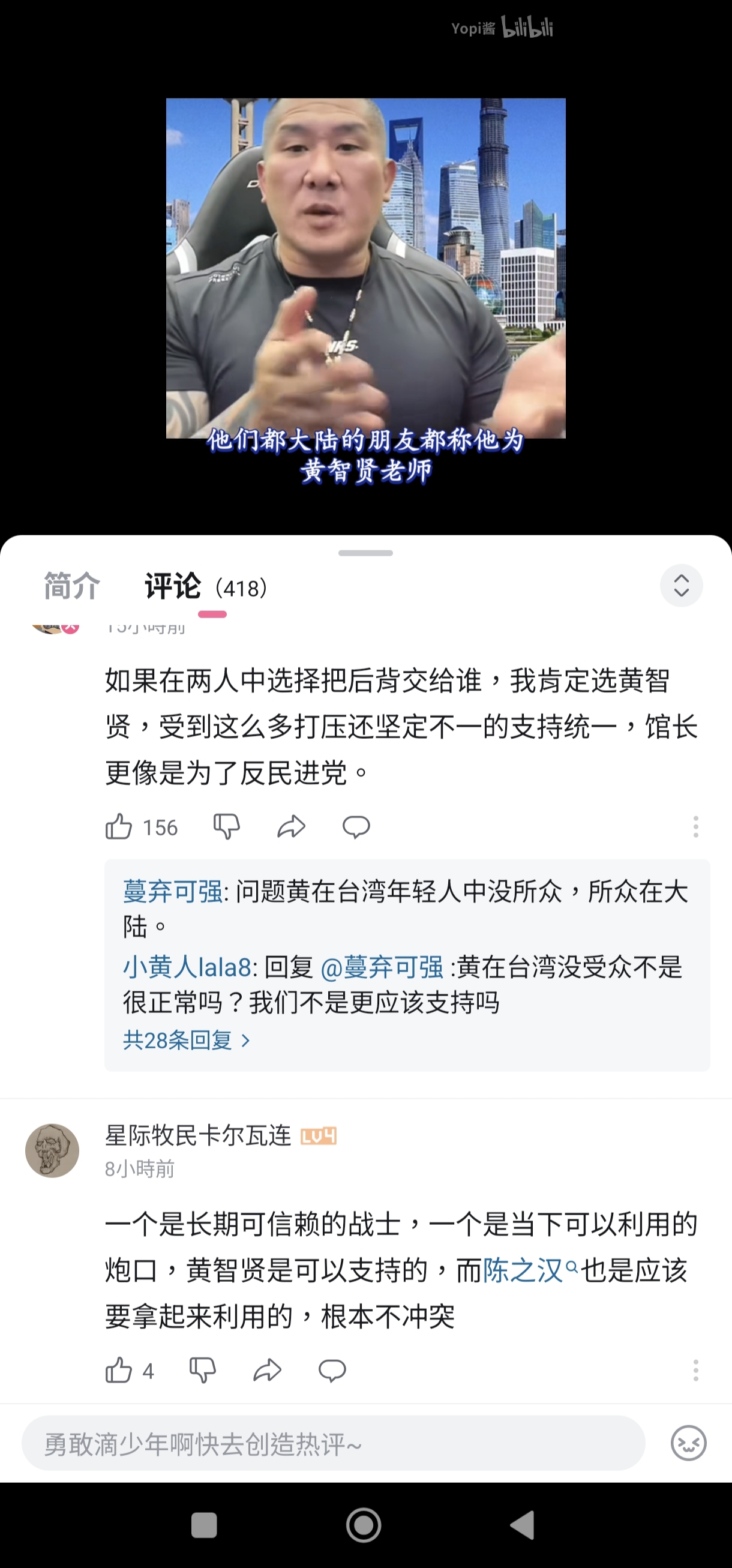The width and height of the screenshot is (732, 1568).
Task: Expand all replies via 共28条回复
Action: (186, 1041)
